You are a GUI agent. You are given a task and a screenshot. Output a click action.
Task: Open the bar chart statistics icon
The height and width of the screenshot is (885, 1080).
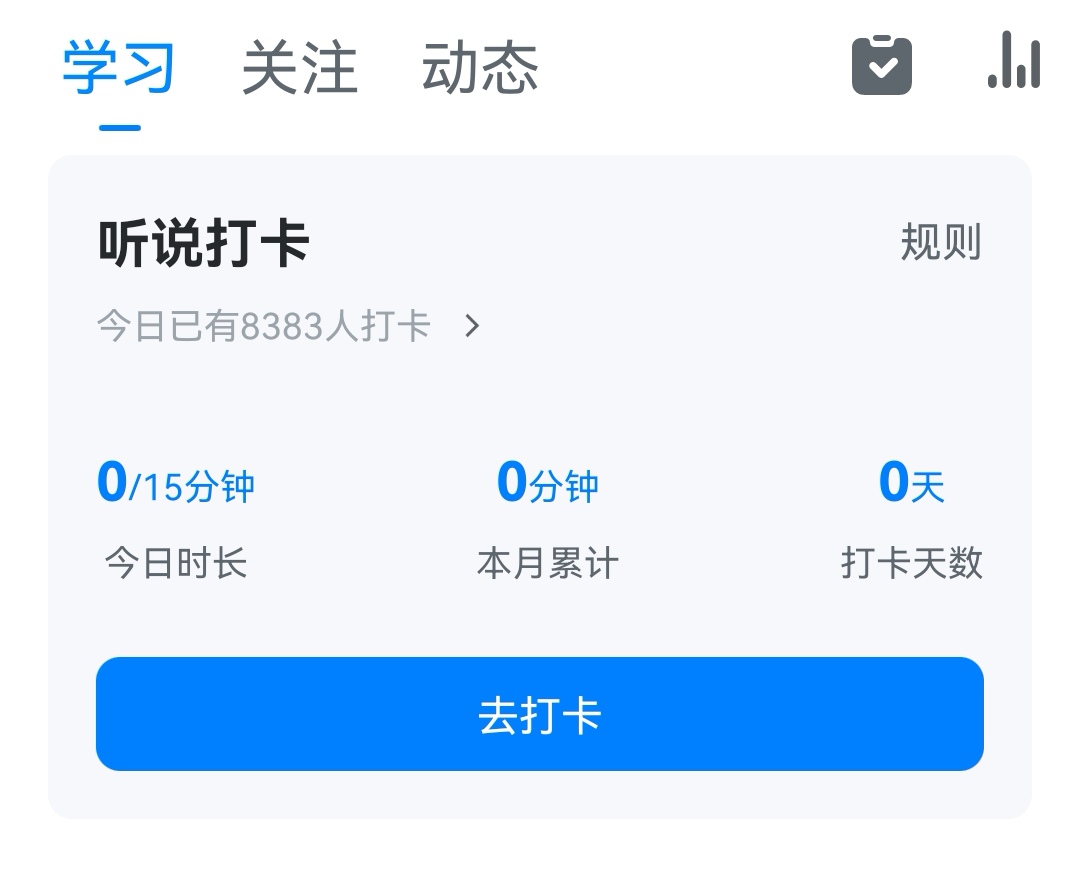click(1014, 62)
